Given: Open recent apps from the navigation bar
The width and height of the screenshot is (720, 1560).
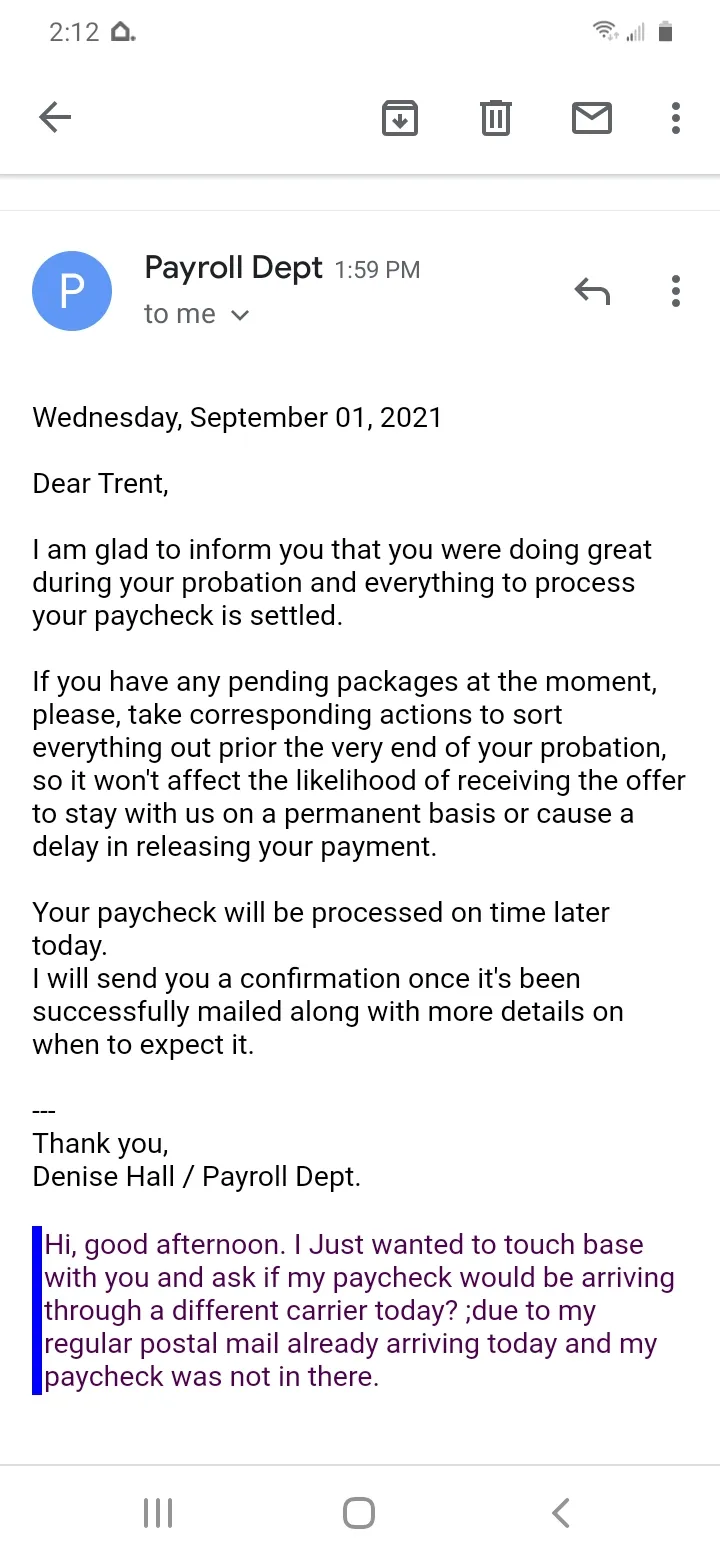Looking at the screenshot, I should click(158, 1513).
